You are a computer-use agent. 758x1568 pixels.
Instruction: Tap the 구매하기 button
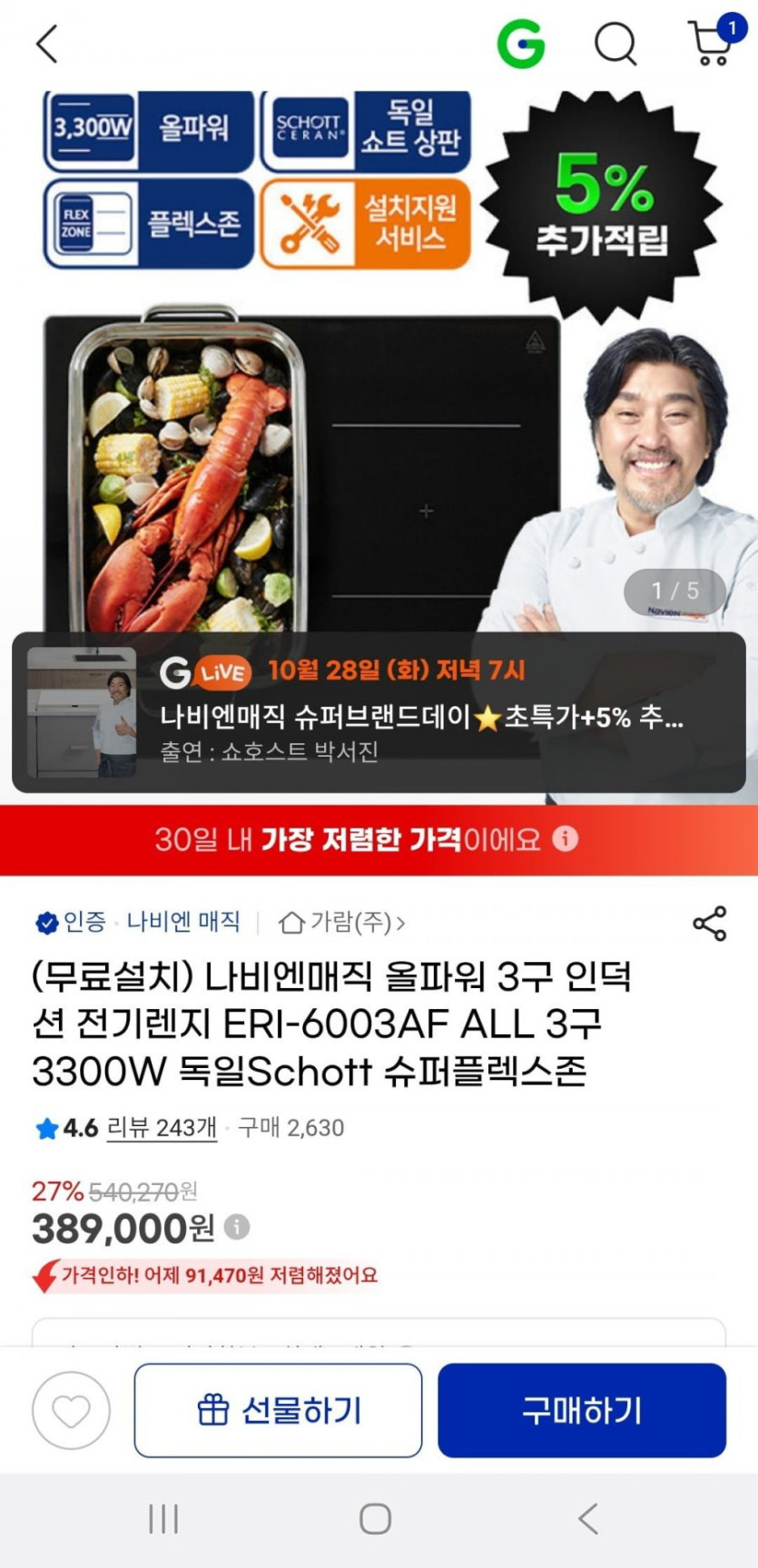(581, 1410)
